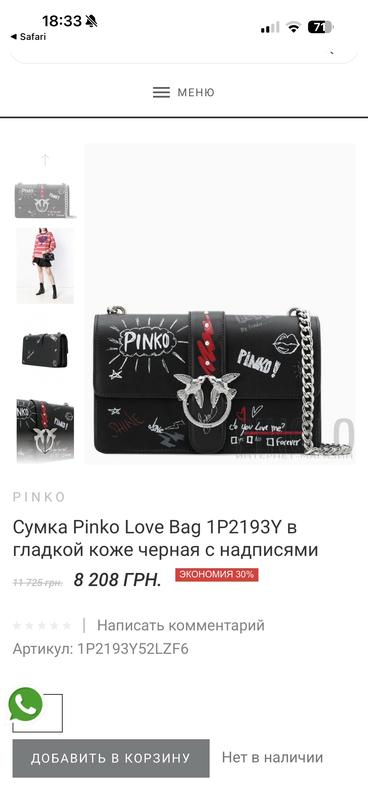View the model wearing bag thumbnail

point(45,265)
